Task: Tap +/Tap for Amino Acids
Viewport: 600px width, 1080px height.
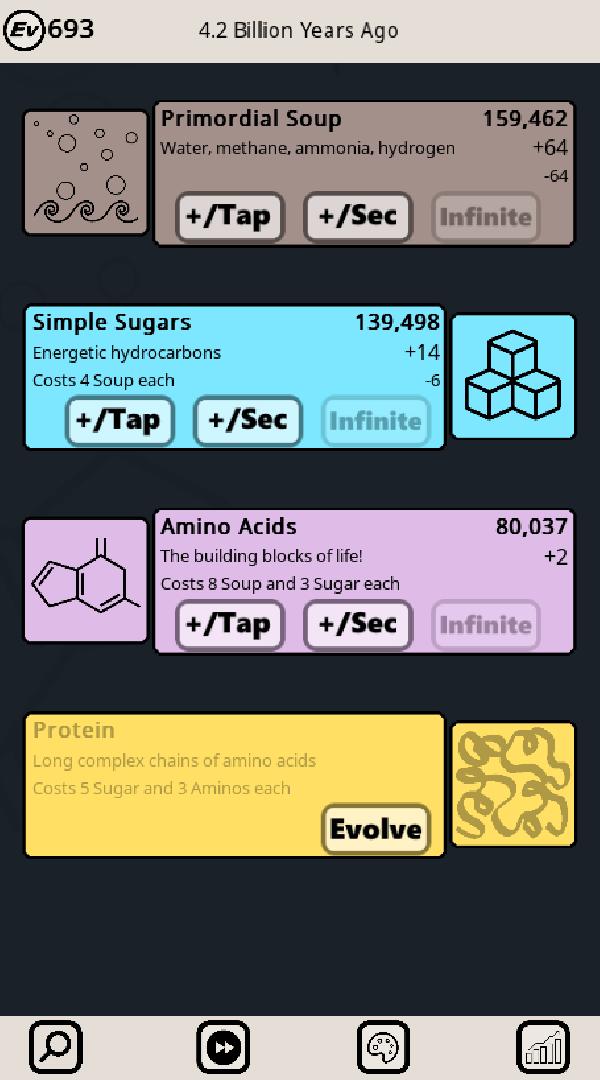Action: (230, 625)
